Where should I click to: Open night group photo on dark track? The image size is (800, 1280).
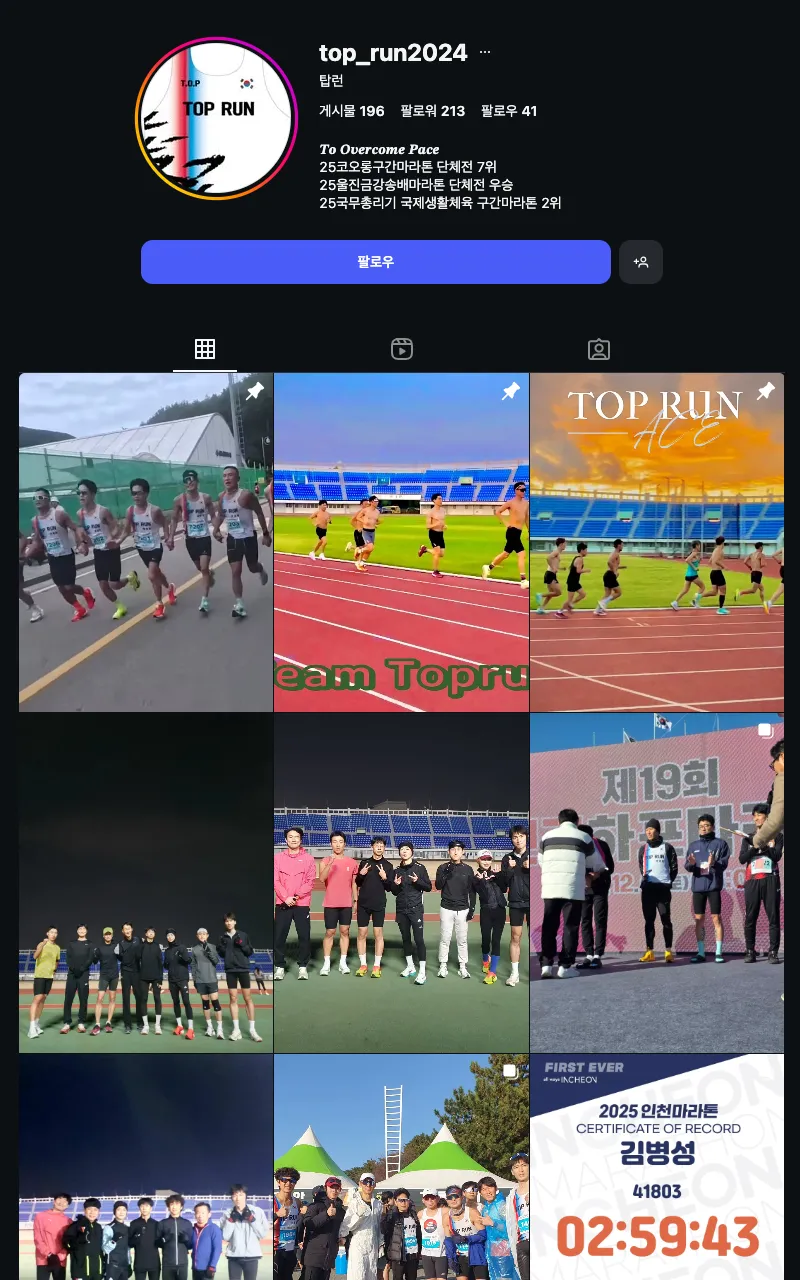(146, 882)
